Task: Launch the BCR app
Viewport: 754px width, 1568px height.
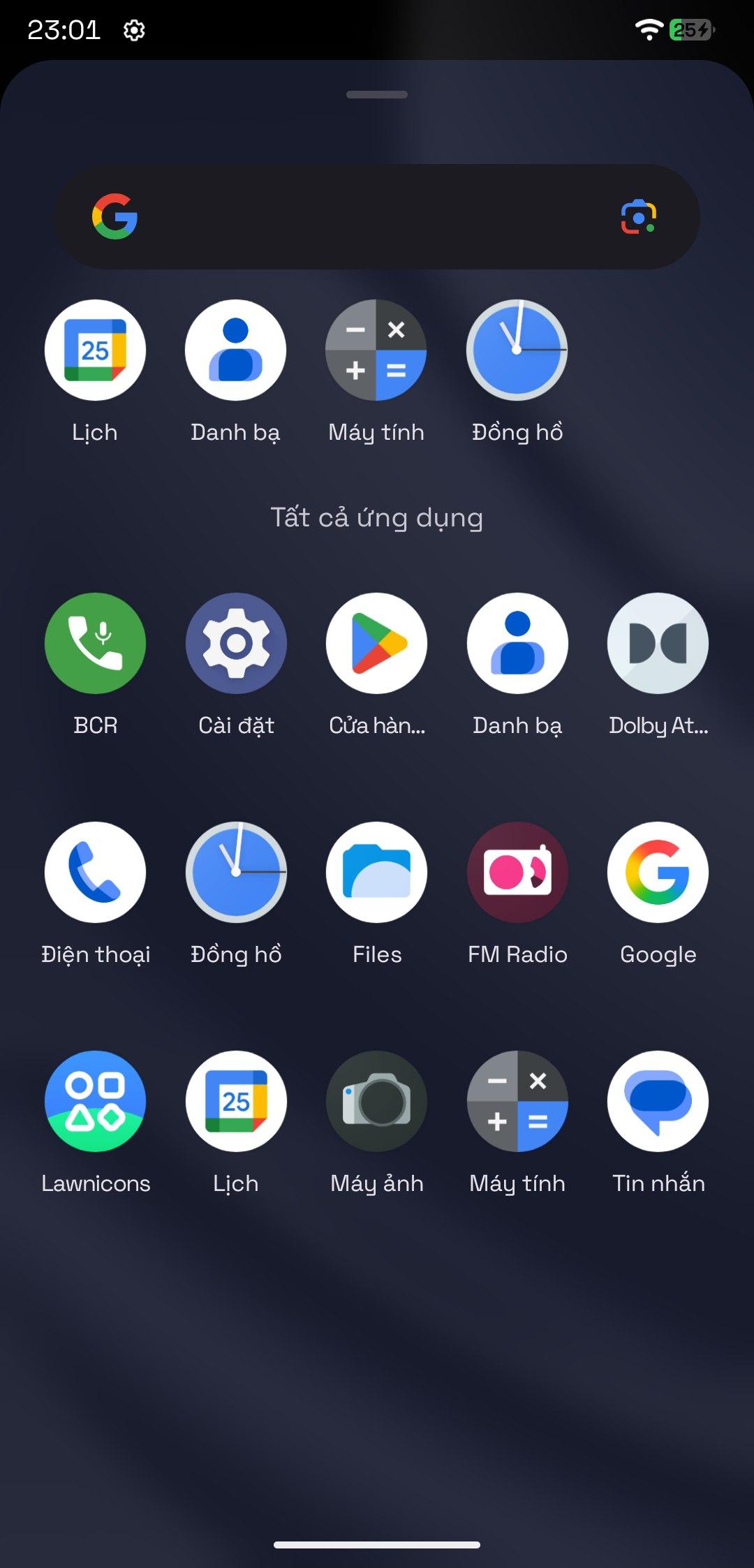Action: pyautogui.click(x=96, y=643)
